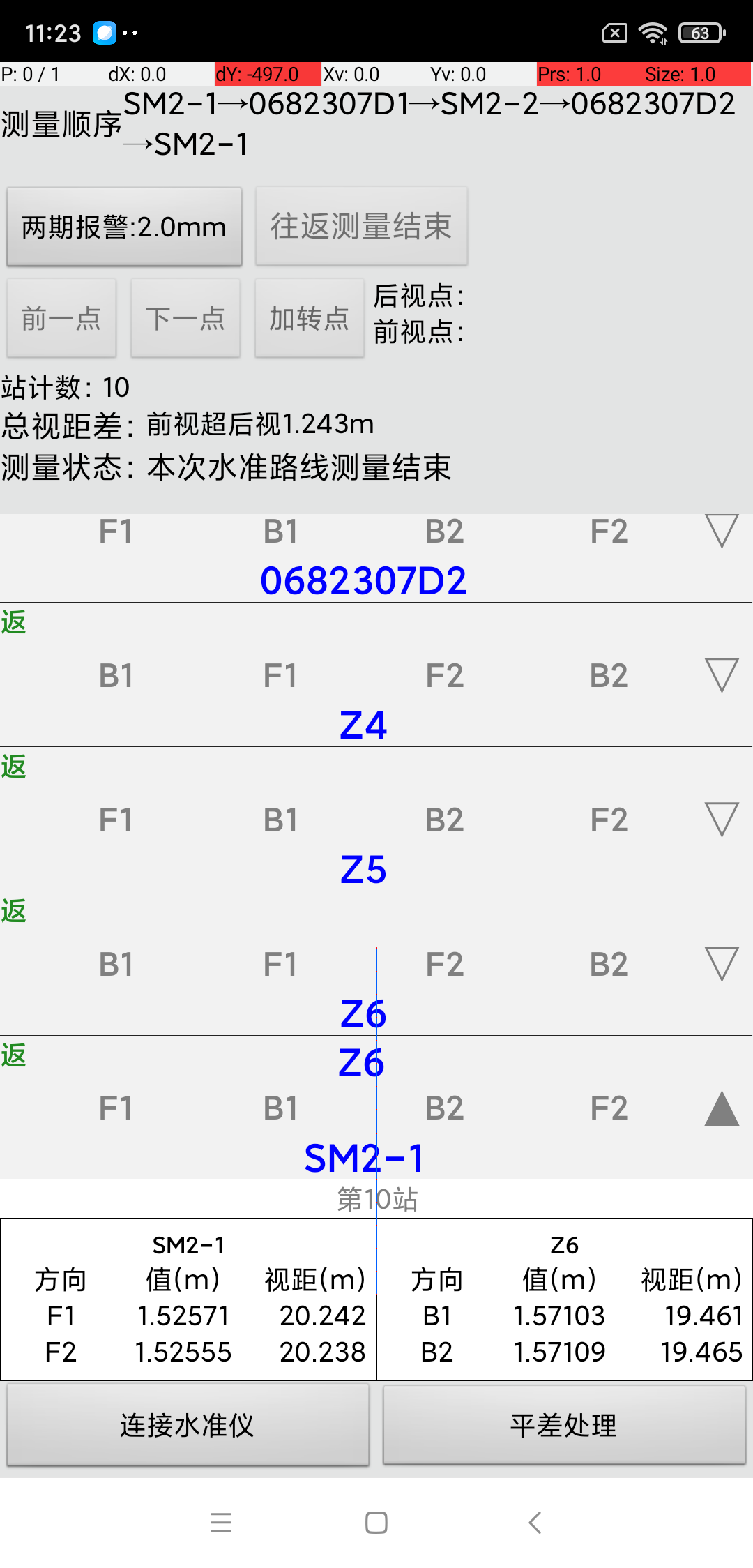Go to the previous point (前一点)
The width and height of the screenshot is (753, 1568).
[x=61, y=318]
